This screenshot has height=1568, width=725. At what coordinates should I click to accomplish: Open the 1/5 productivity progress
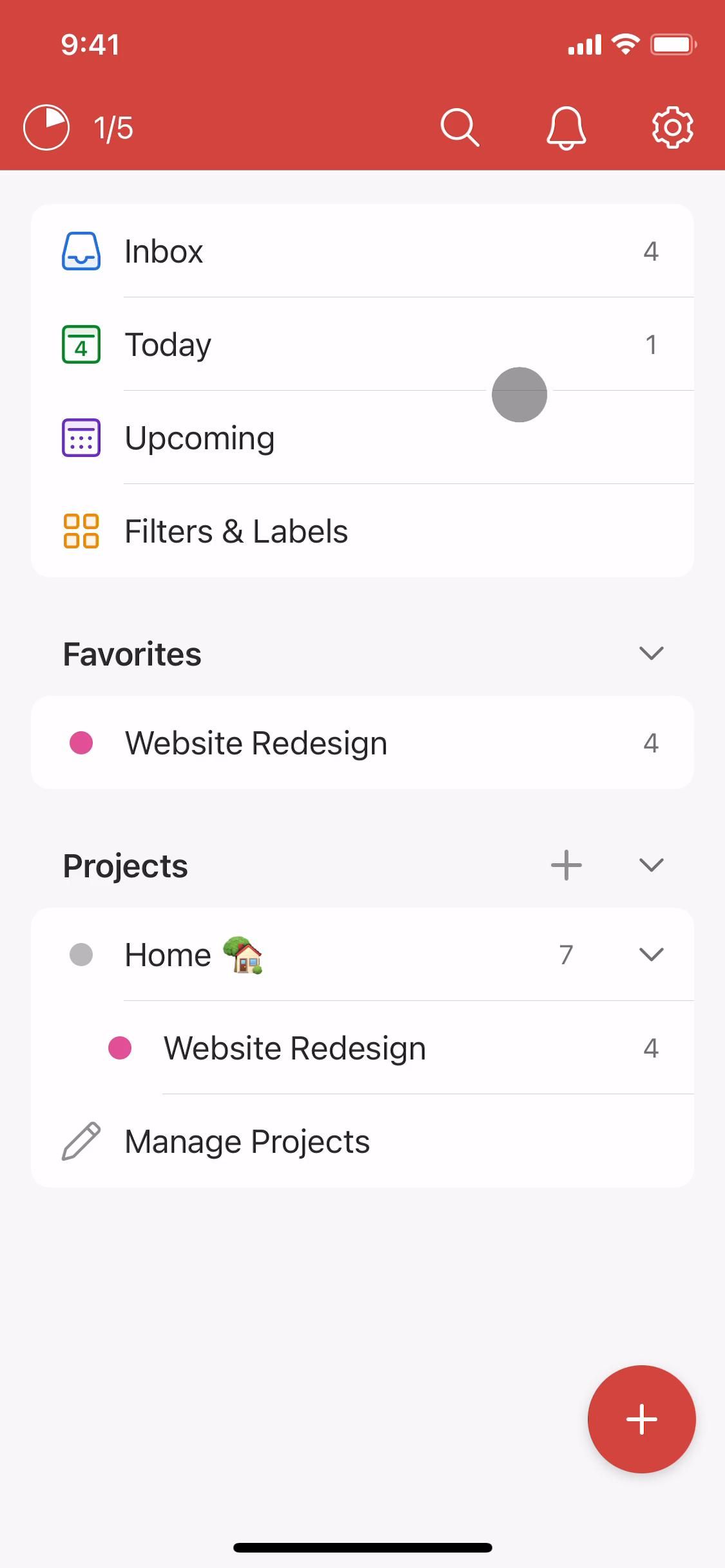click(79, 127)
